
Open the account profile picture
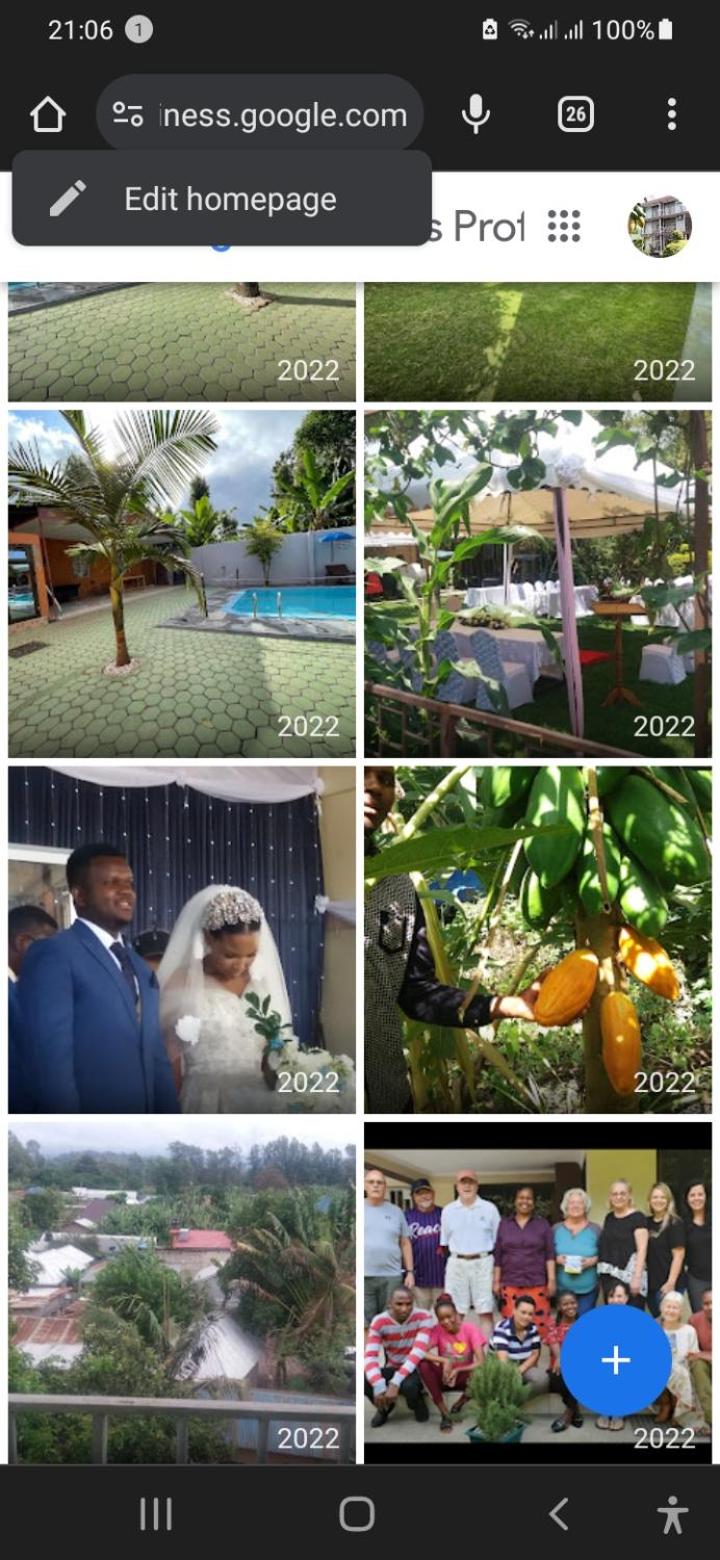(x=660, y=227)
